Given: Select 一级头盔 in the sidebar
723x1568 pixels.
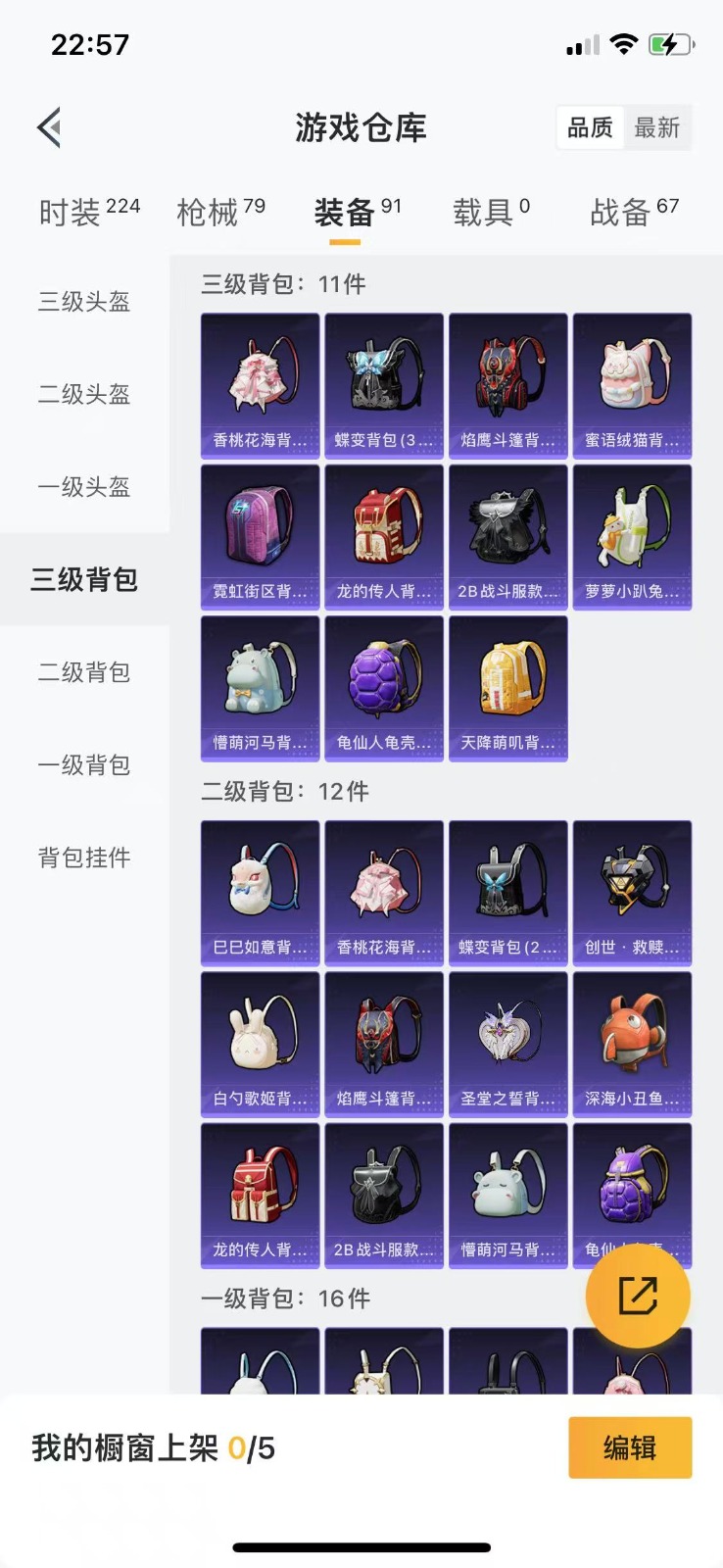Looking at the screenshot, I should tap(84, 487).
